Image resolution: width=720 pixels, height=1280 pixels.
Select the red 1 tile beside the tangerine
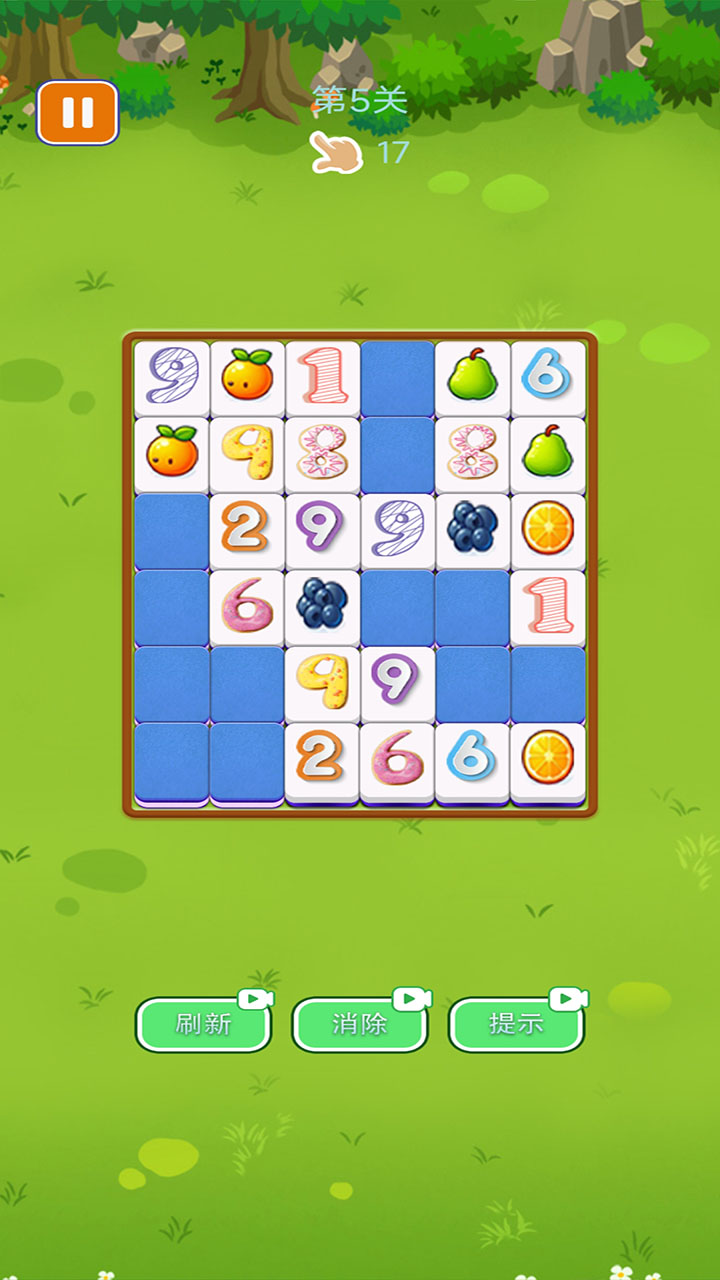pos(322,377)
